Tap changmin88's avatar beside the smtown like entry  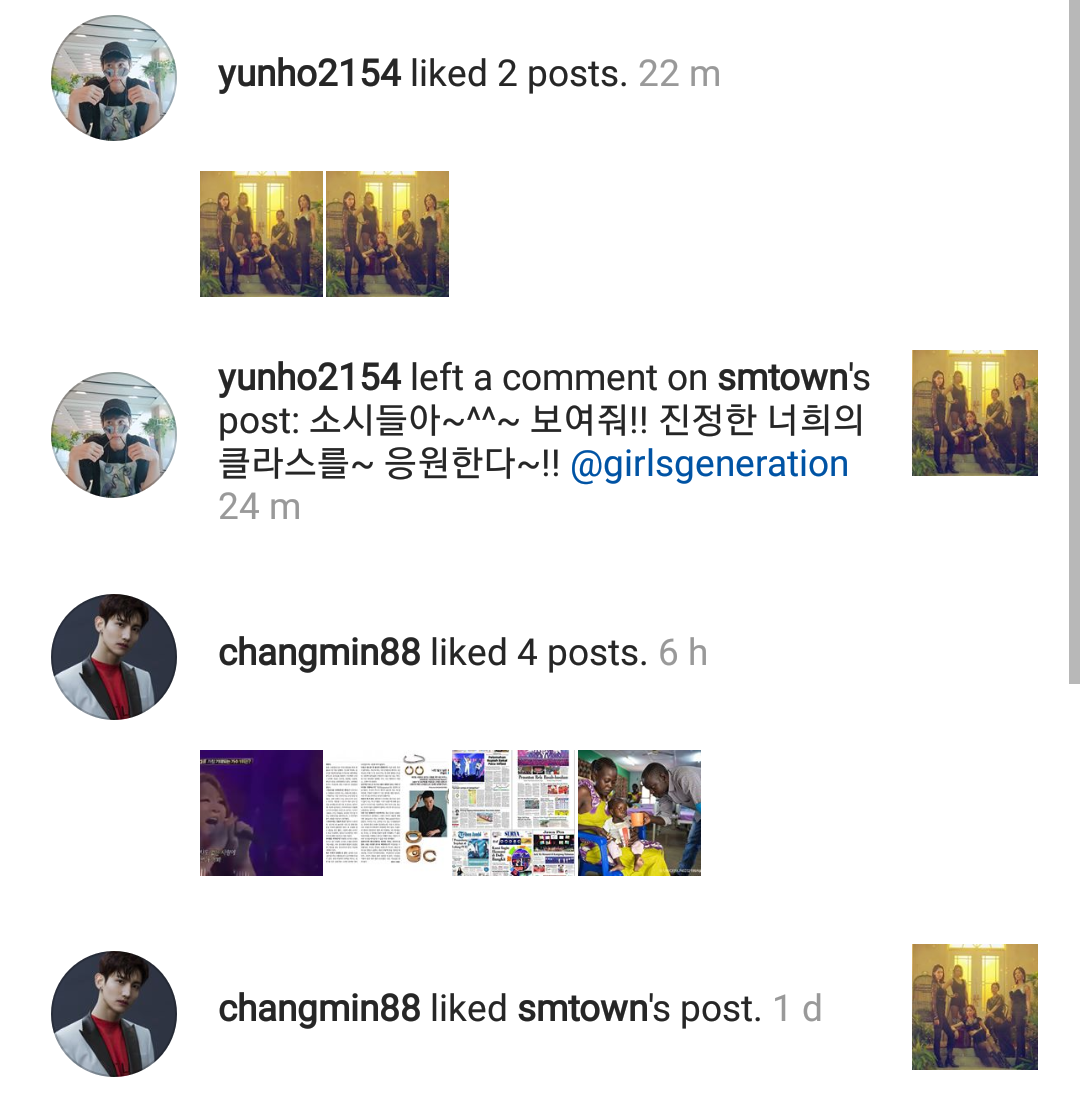114,1013
